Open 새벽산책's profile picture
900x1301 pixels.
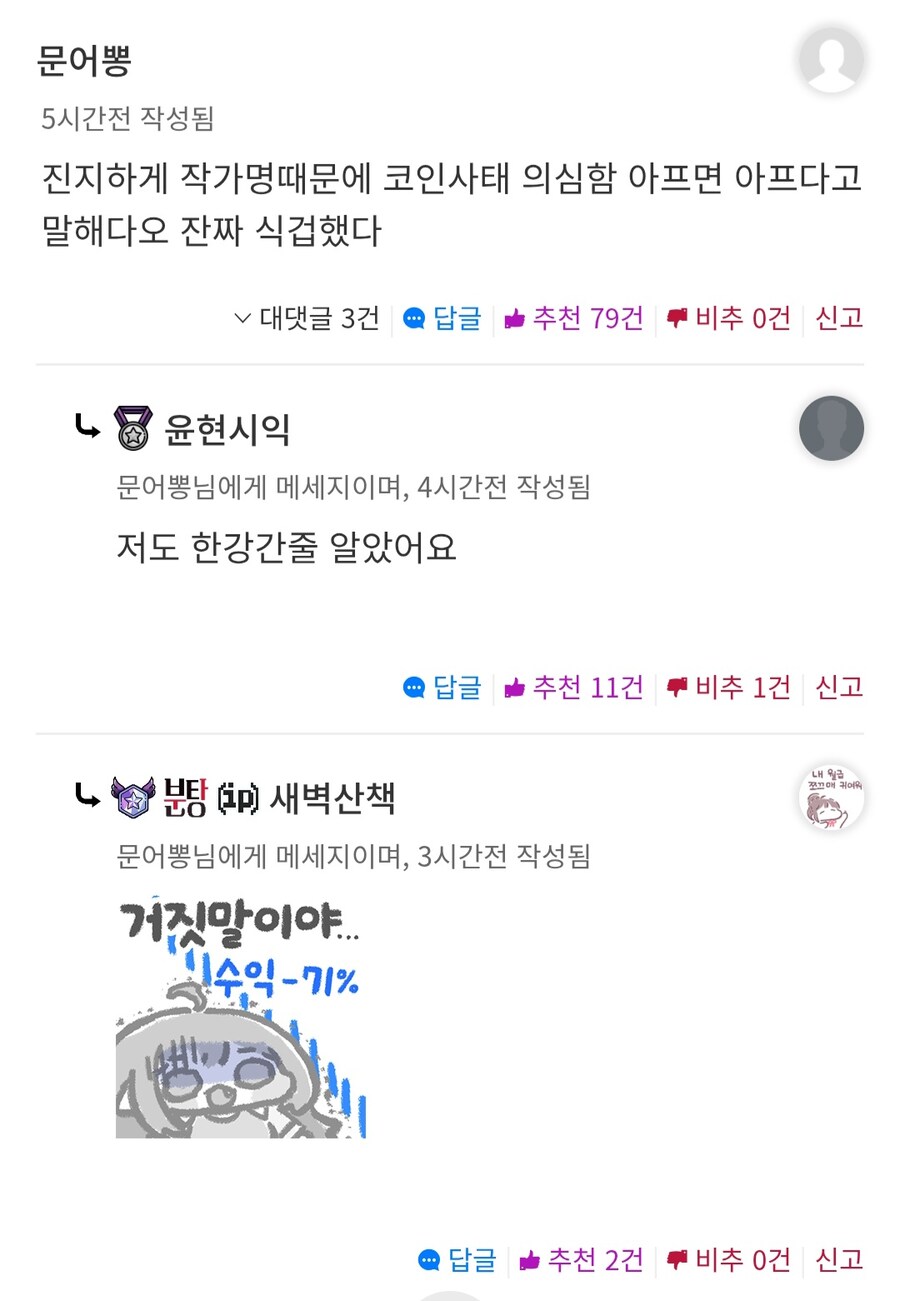pos(831,797)
